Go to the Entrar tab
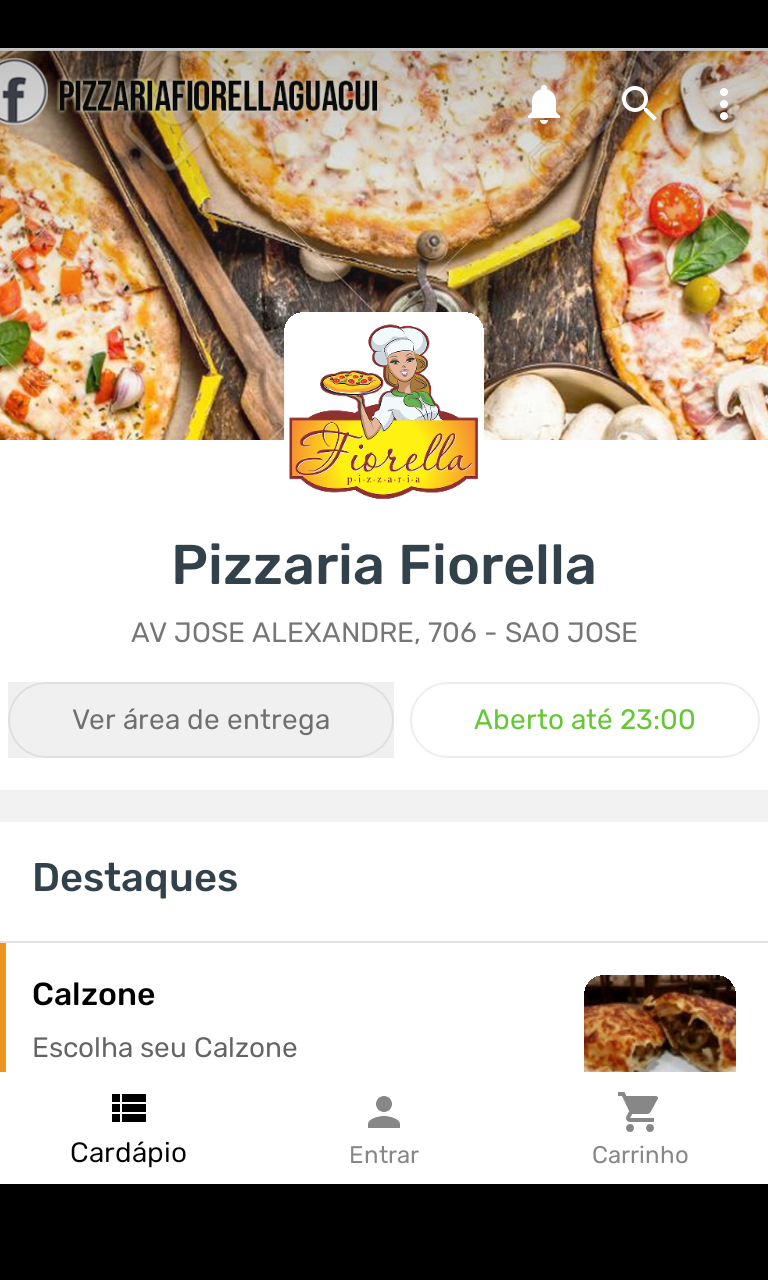768x1280 pixels. [384, 1128]
